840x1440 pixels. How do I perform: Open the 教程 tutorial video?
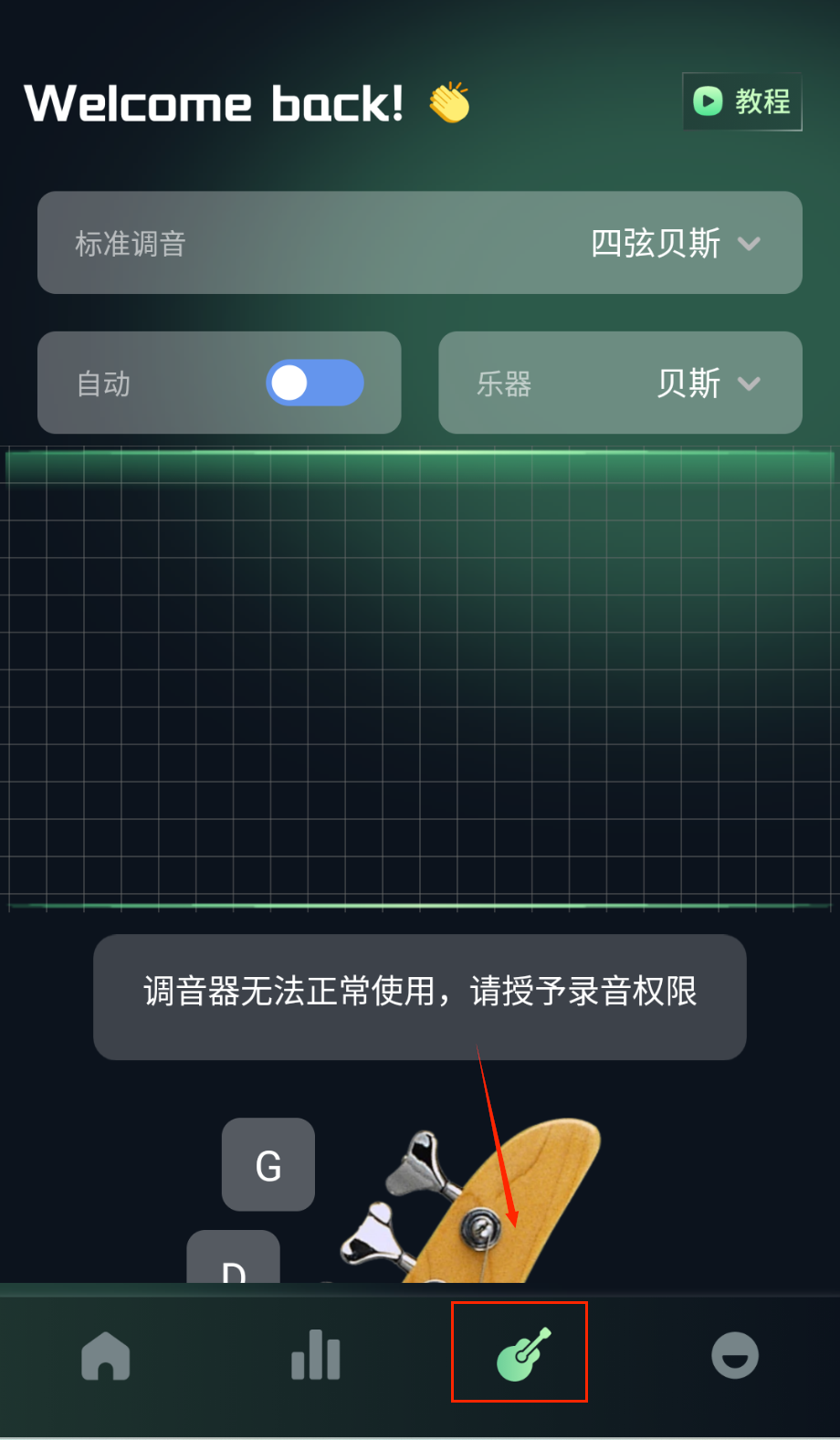(742, 101)
